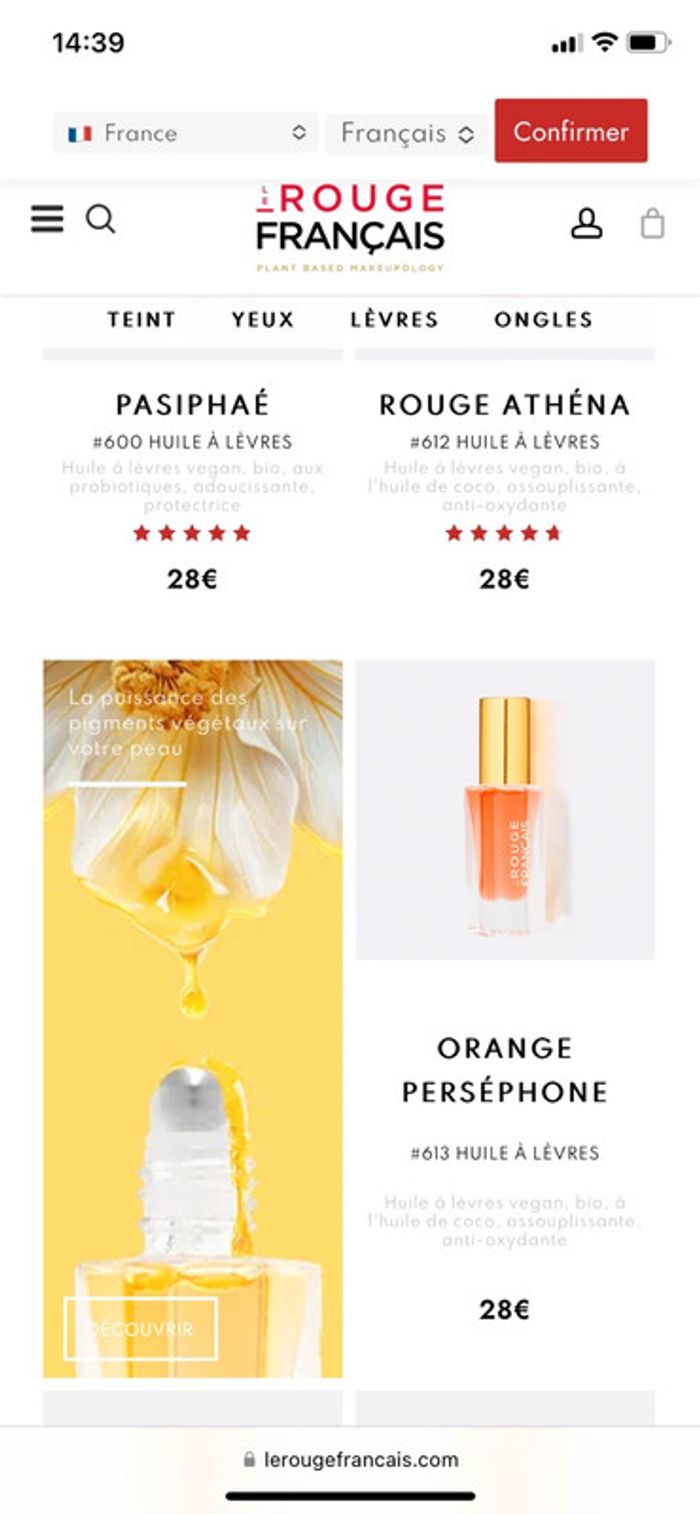Tap the lerougefrancais.com address bar
The width and height of the screenshot is (700, 1514).
pos(350,1459)
